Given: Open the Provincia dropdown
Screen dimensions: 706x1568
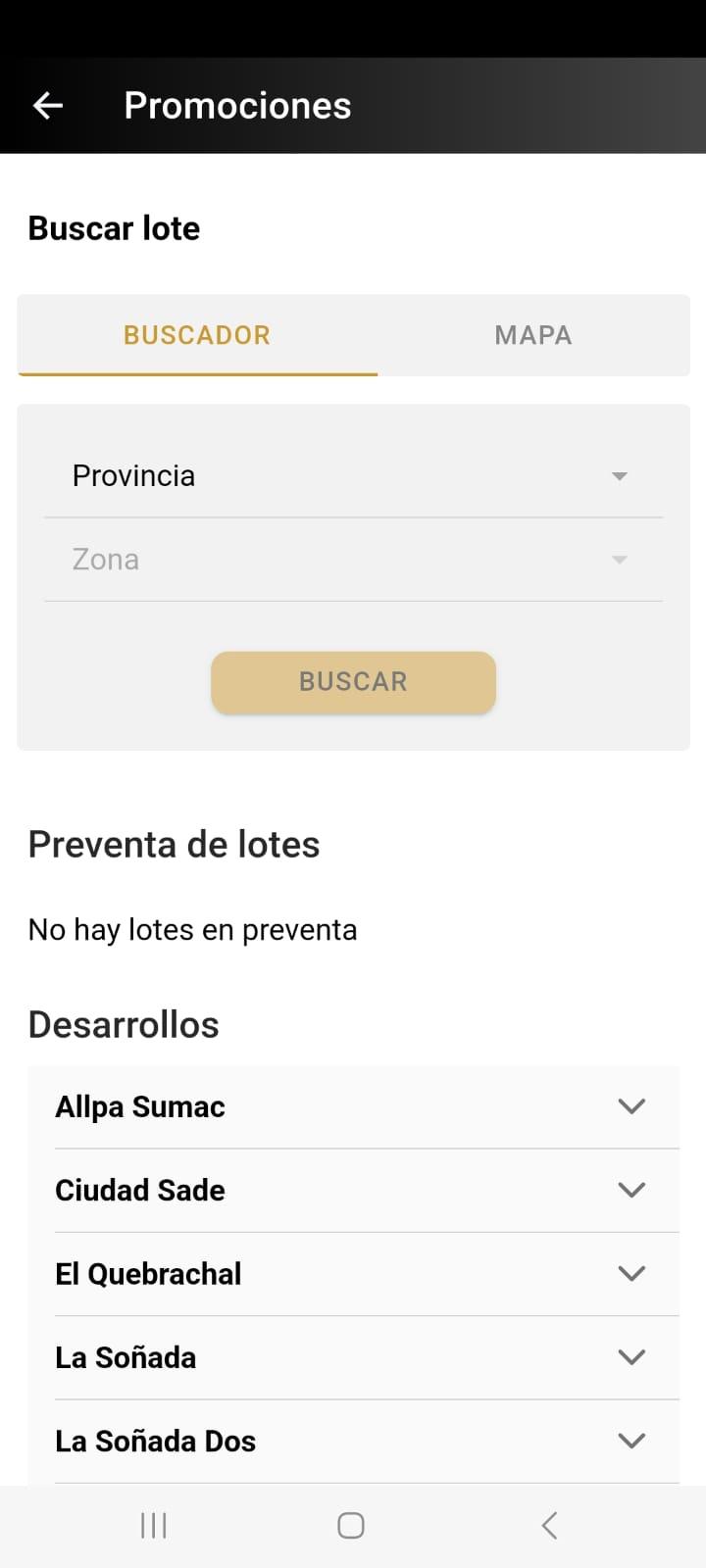Looking at the screenshot, I should [x=353, y=476].
